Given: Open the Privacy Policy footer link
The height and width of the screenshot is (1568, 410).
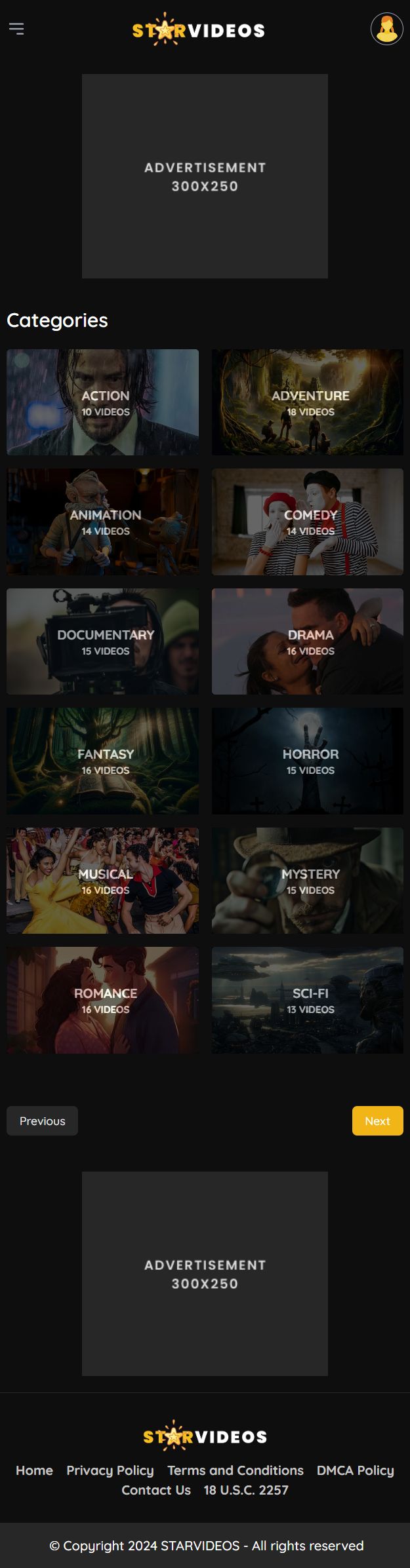Looking at the screenshot, I should pos(110,1470).
